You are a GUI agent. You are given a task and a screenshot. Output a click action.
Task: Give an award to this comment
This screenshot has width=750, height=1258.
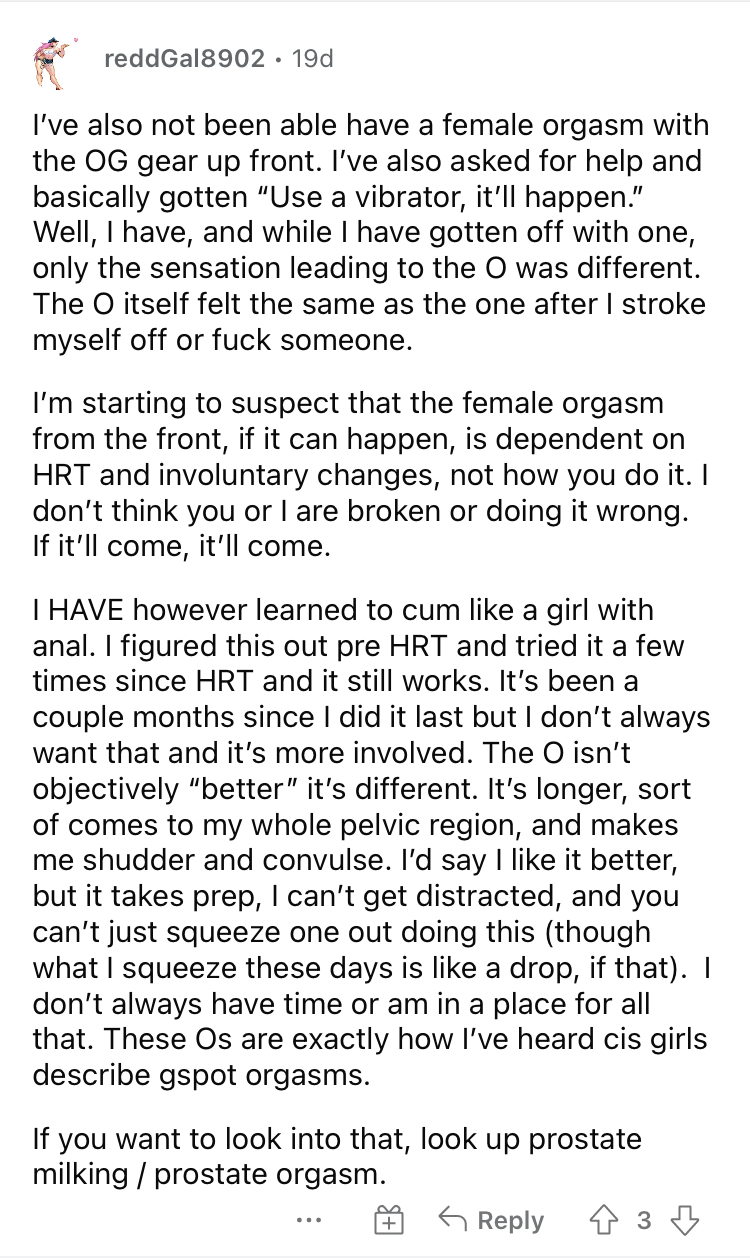pyautogui.click(x=387, y=1220)
